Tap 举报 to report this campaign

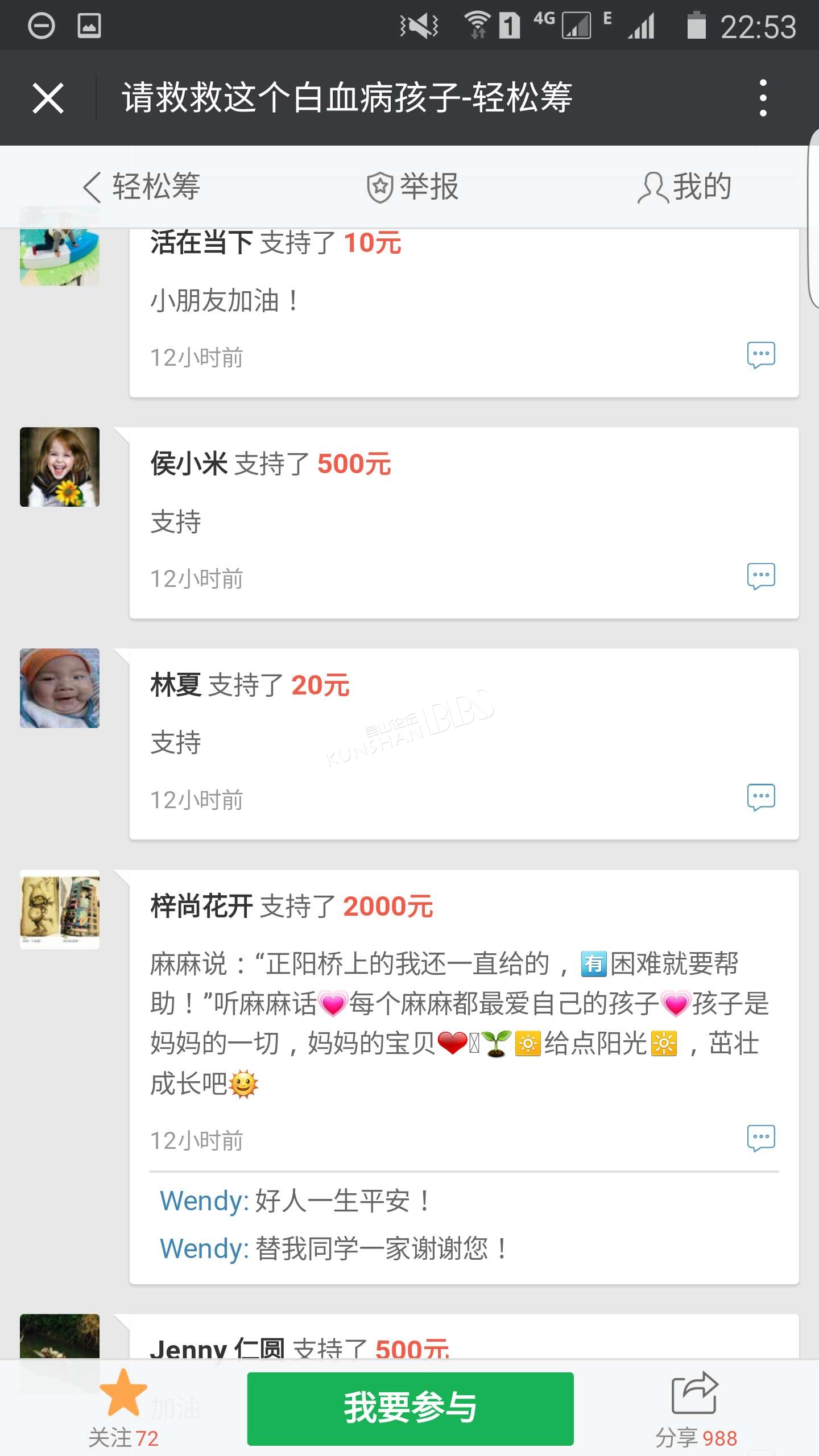point(413,187)
